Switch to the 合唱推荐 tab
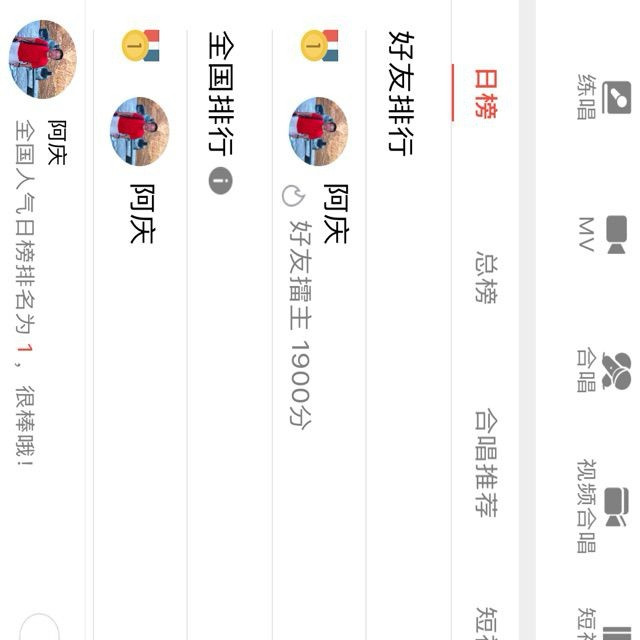This screenshot has height=640, width=640. (486, 463)
